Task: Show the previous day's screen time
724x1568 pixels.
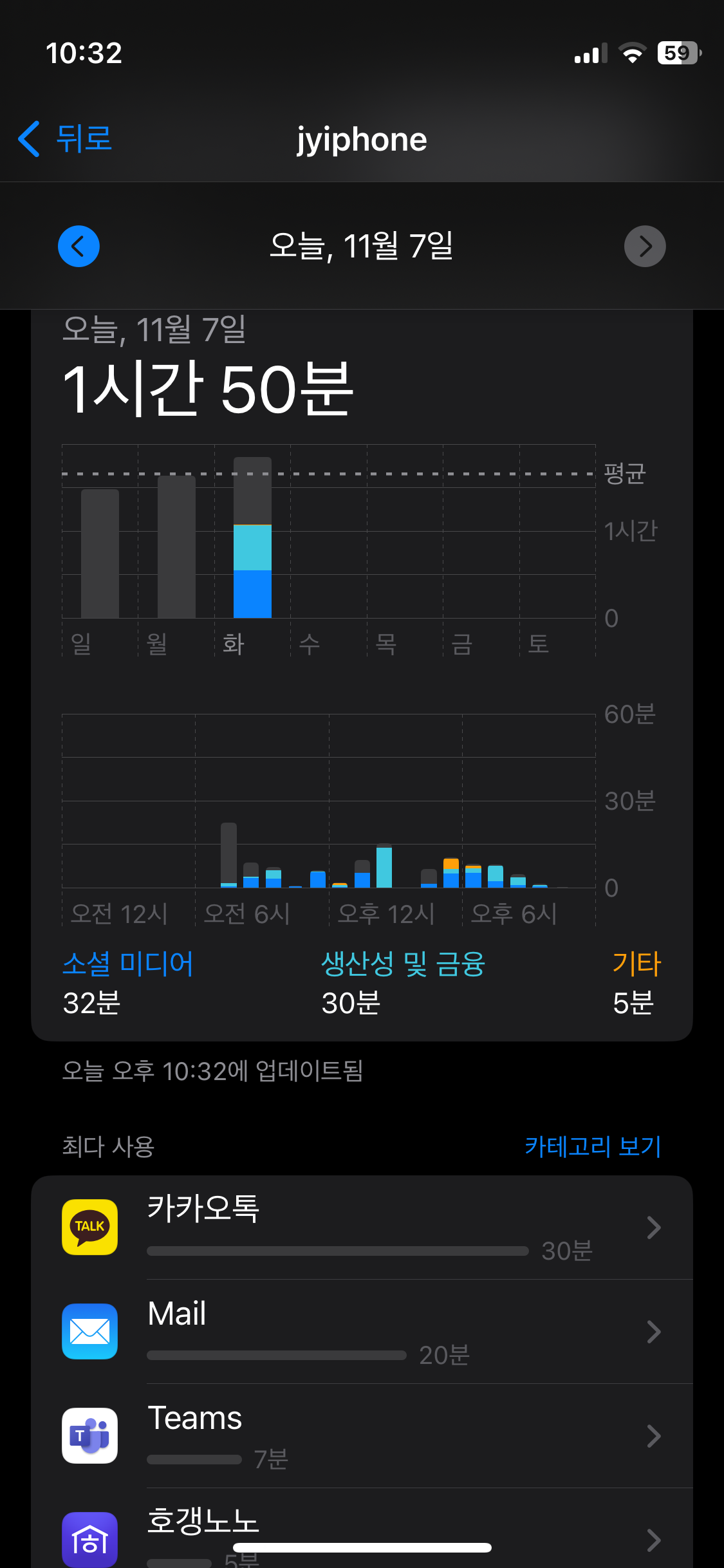Action: (x=79, y=246)
